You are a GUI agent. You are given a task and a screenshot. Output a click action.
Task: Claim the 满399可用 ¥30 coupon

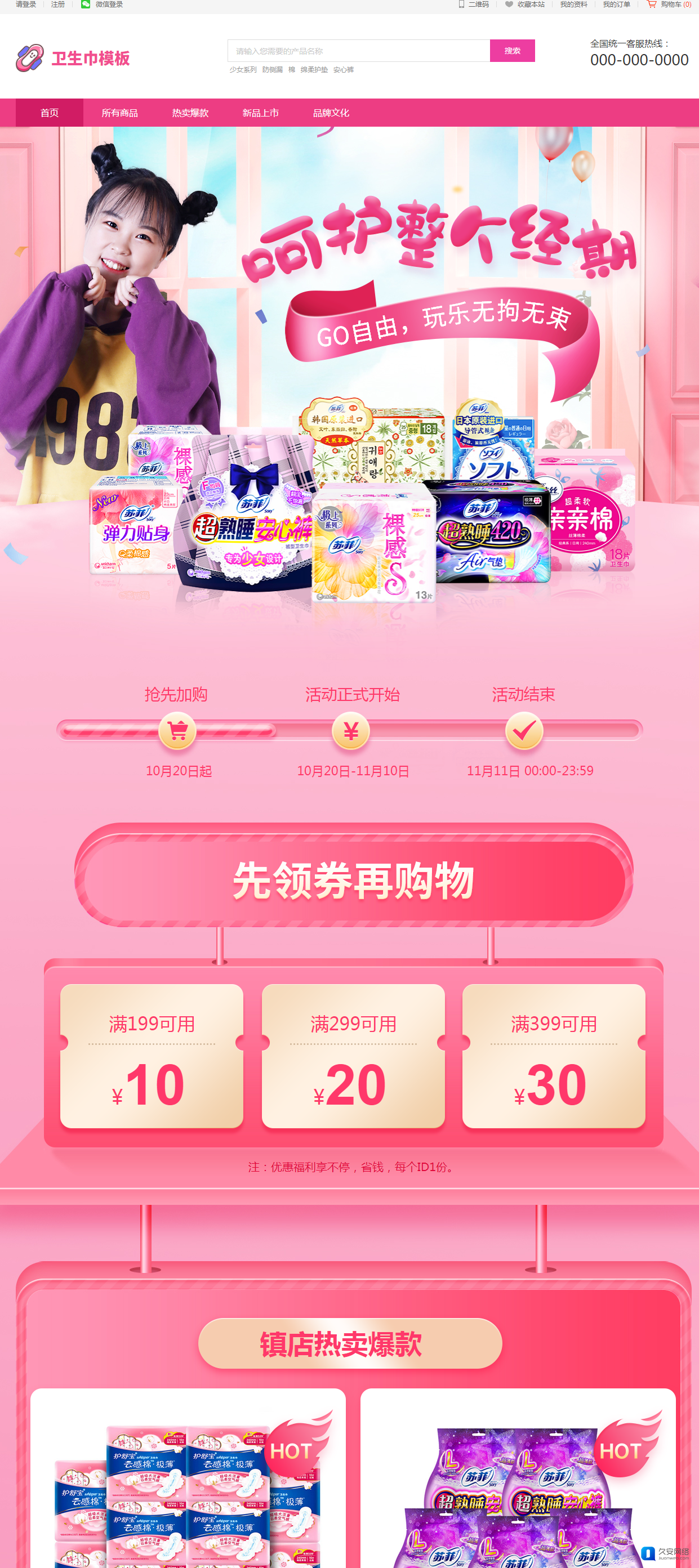(x=554, y=1056)
